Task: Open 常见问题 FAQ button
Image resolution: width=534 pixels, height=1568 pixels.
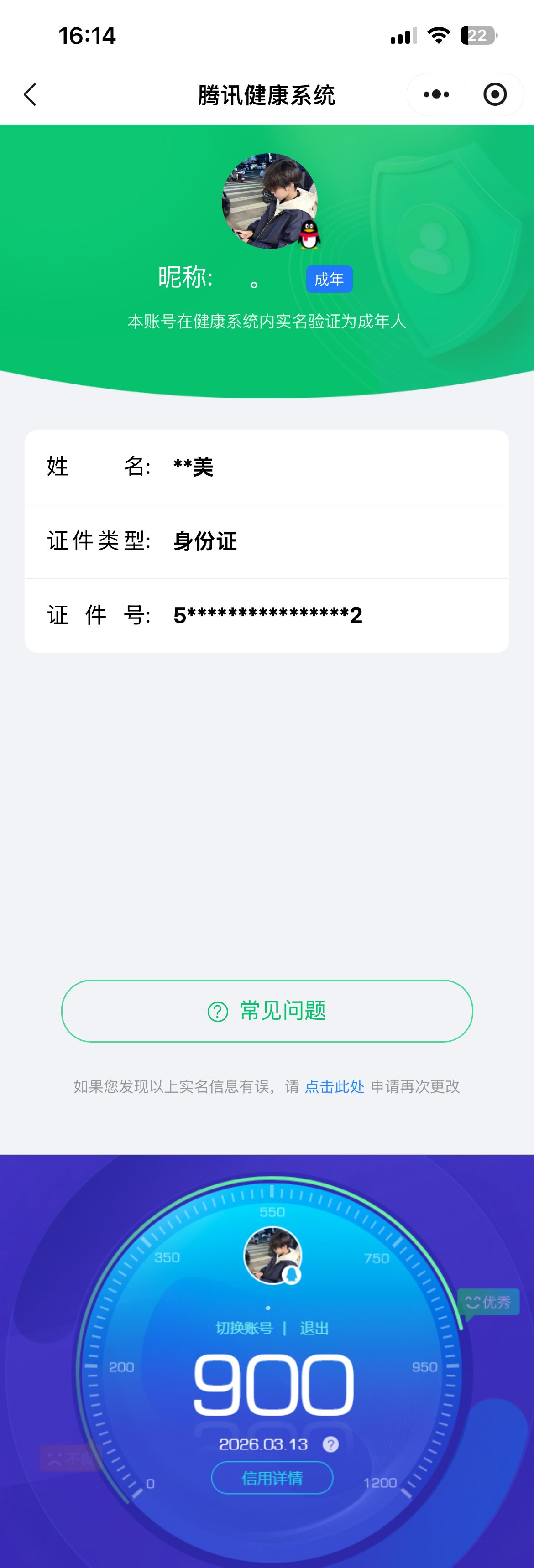Action: pyautogui.click(x=267, y=1011)
